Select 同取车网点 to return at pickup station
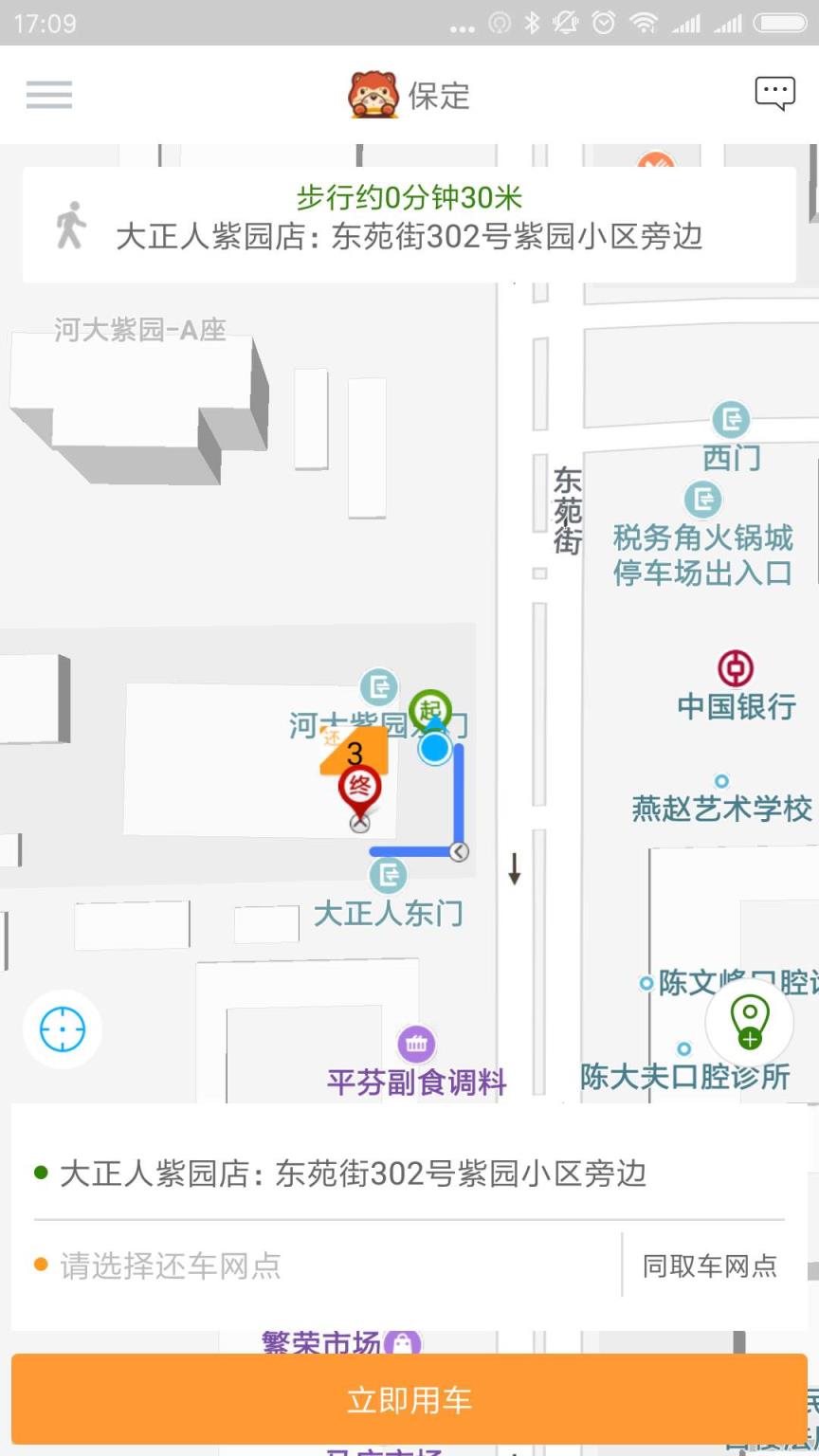Image resolution: width=819 pixels, height=1456 pixels. (707, 1265)
